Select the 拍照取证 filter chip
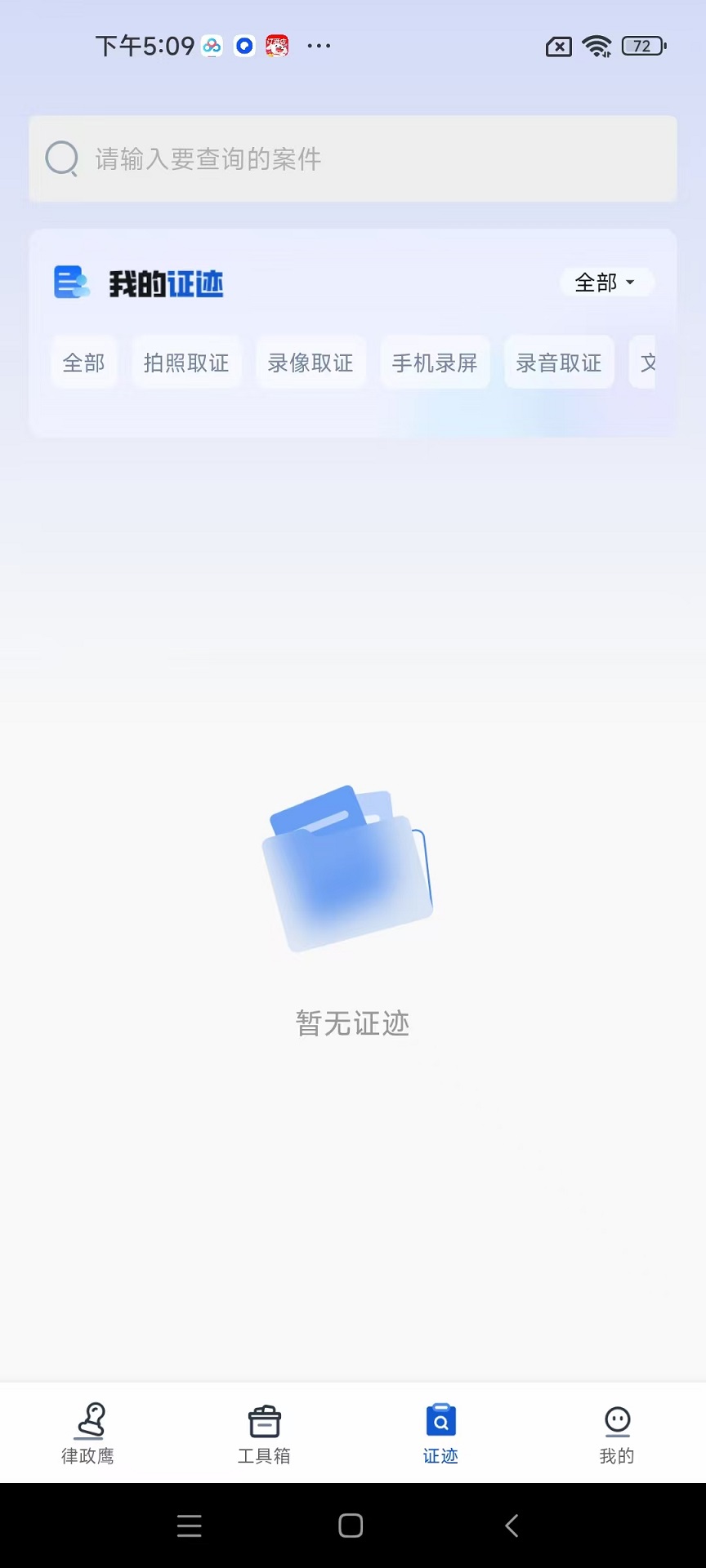Image resolution: width=706 pixels, height=1568 pixels. (x=187, y=362)
